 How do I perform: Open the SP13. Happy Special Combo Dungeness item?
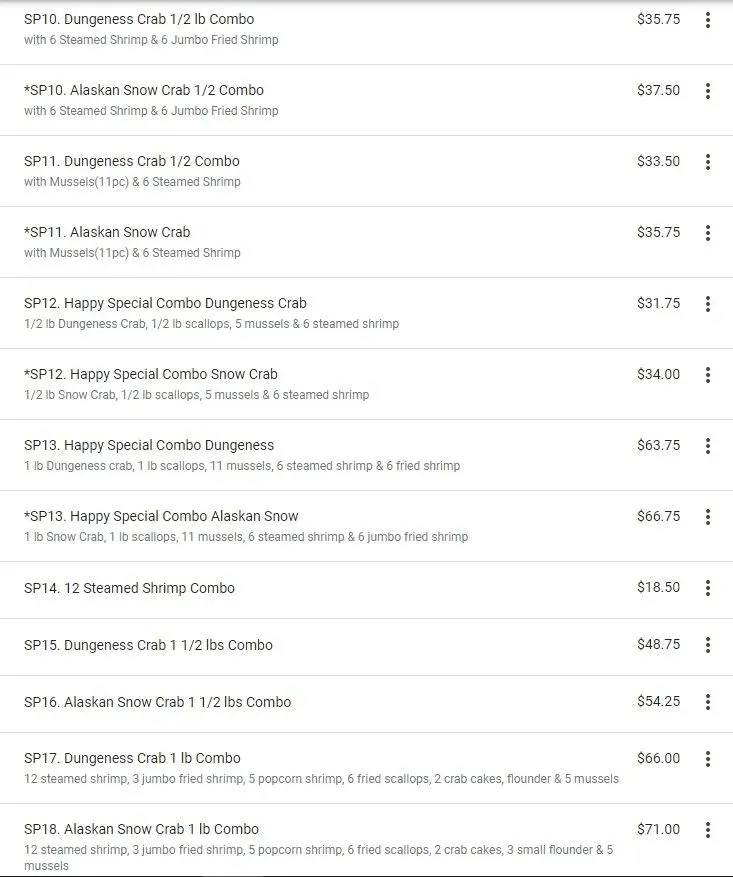point(149,445)
